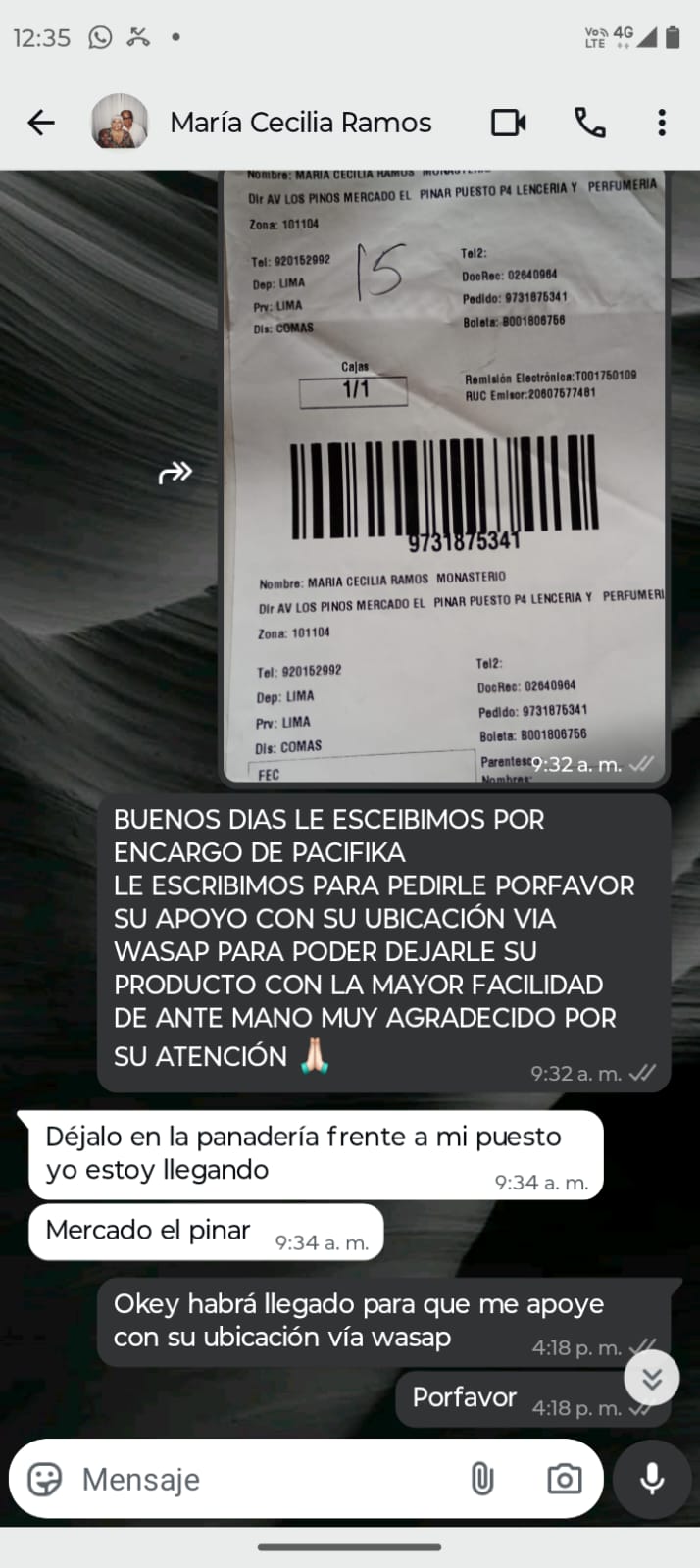Forward the shipping label photo
The height and width of the screenshot is (1568, 700).
click(x=175, y=474)
